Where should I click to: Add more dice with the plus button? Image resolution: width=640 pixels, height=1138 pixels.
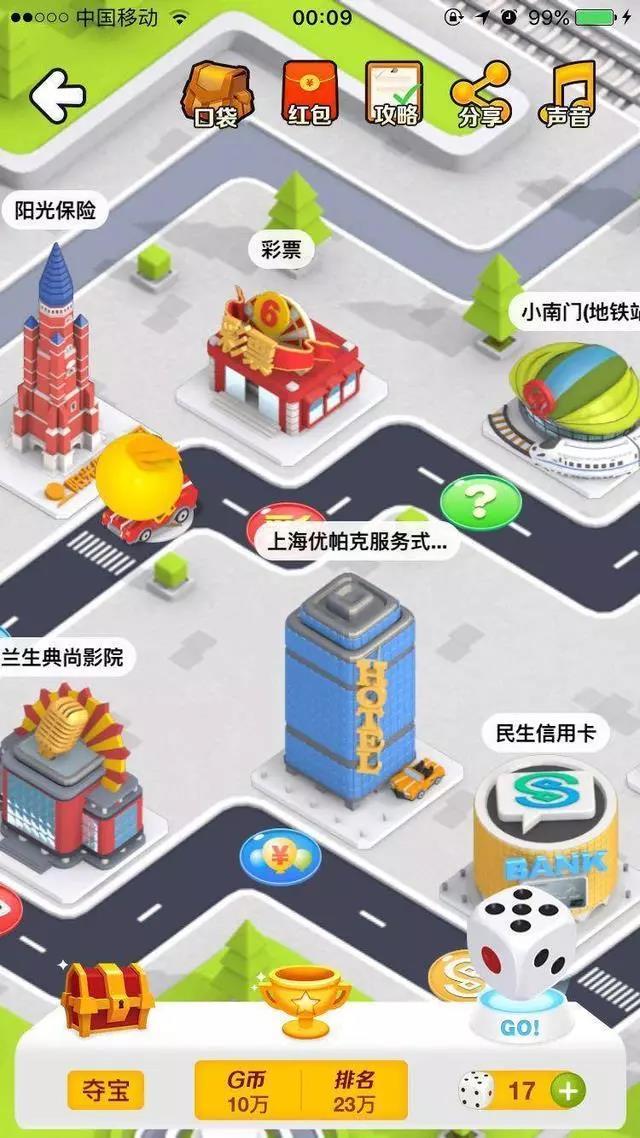click(x=569, y=1090)
